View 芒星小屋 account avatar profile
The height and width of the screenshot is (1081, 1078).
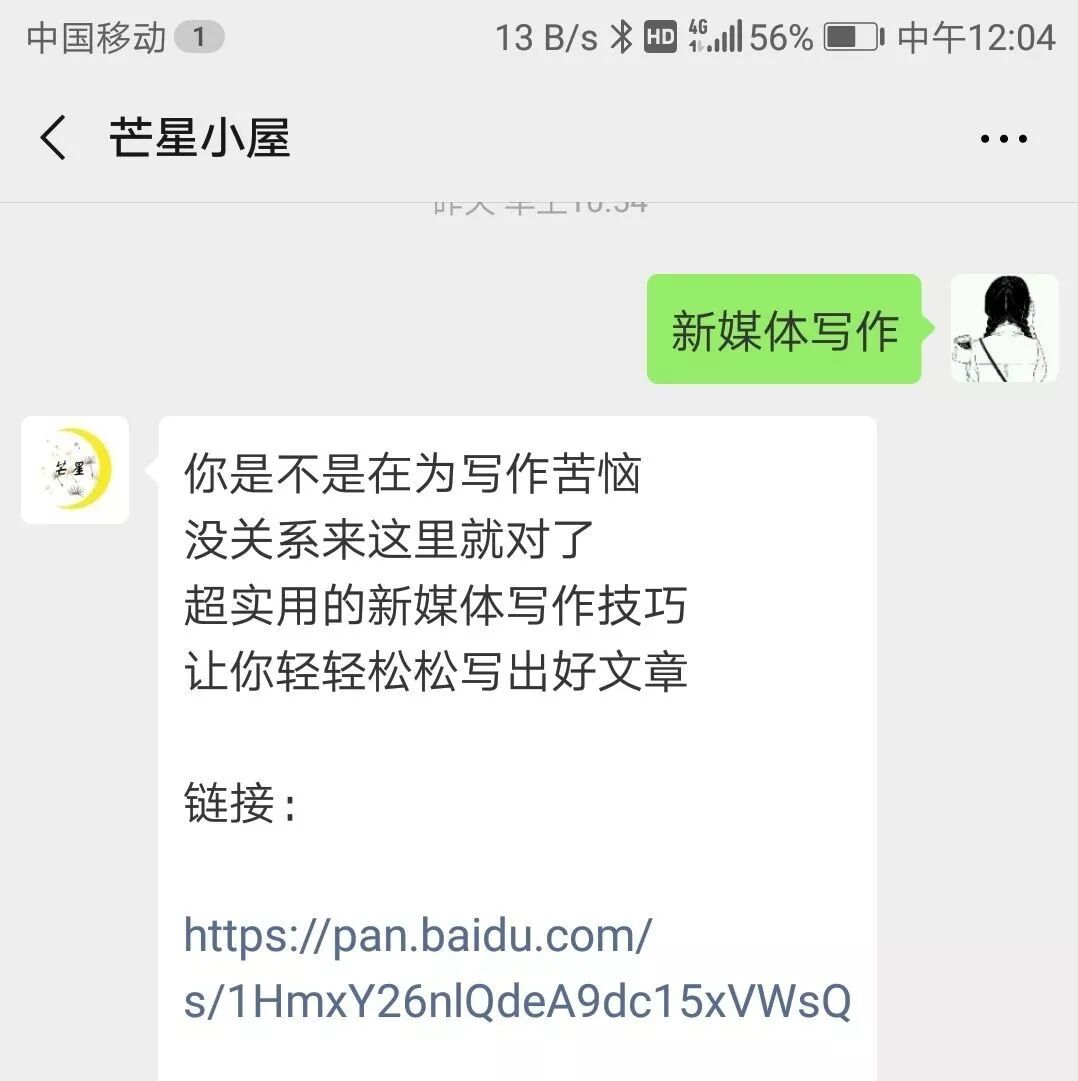[75, 470]
